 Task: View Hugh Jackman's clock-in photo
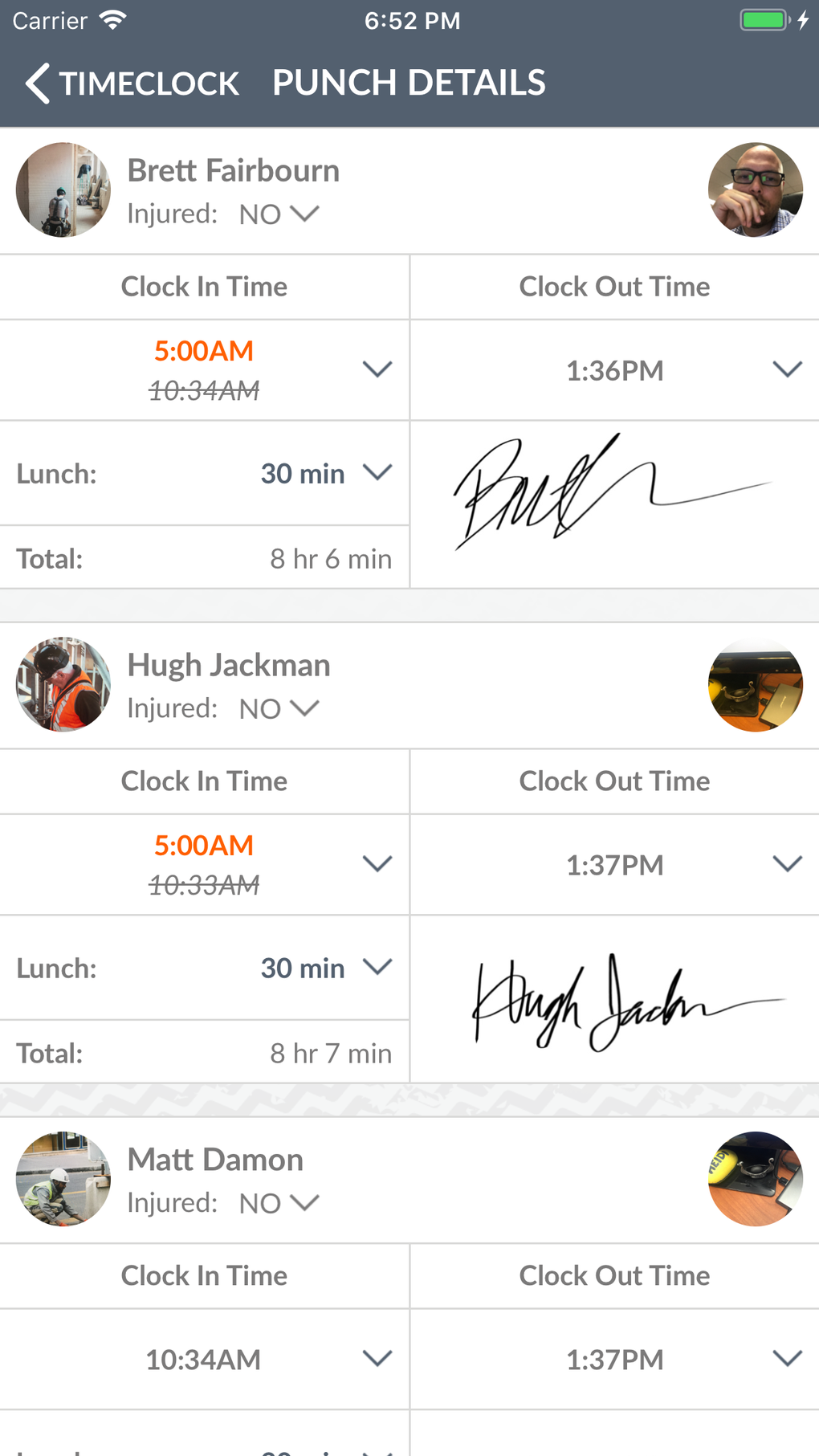click(x=63, y=685)
